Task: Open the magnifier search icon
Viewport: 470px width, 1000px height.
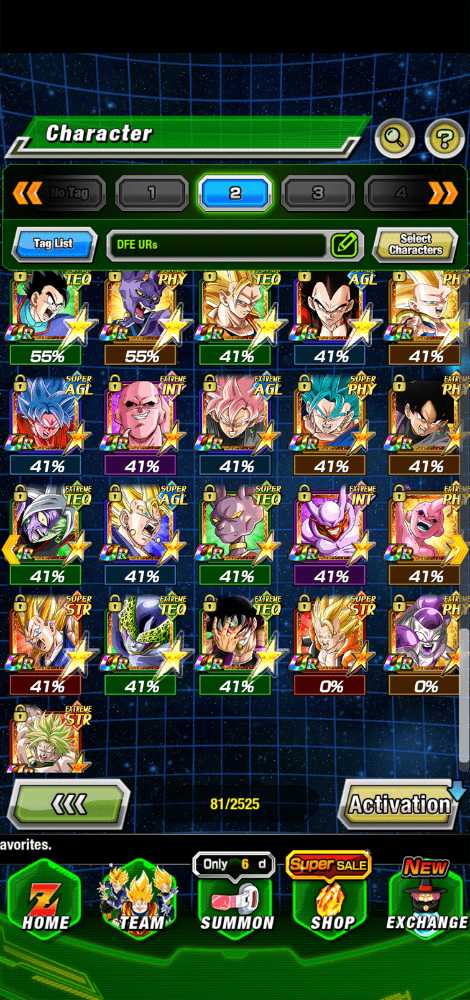Action: click(x=395, y=137)
